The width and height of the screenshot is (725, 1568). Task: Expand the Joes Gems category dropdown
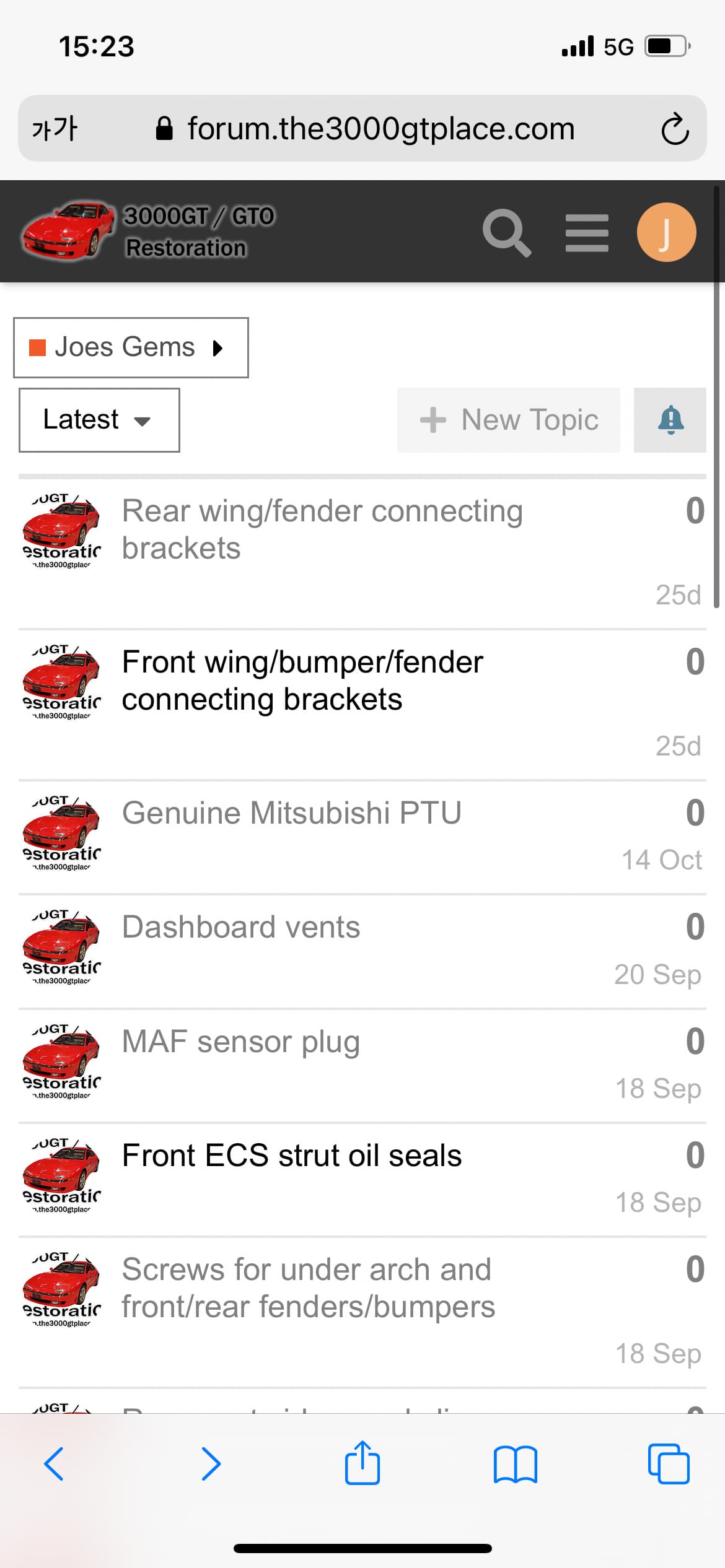click(x=131, y=347)
